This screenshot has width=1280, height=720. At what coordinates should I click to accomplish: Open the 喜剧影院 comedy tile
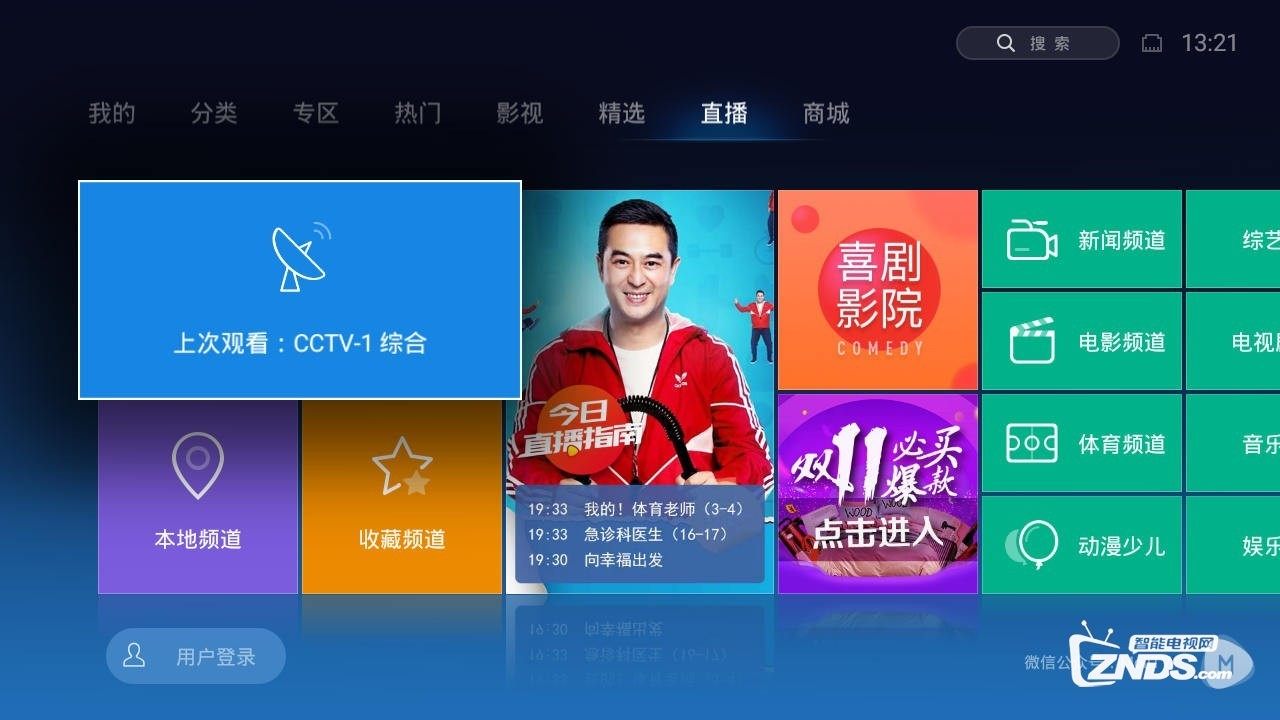tap(878, 290)
